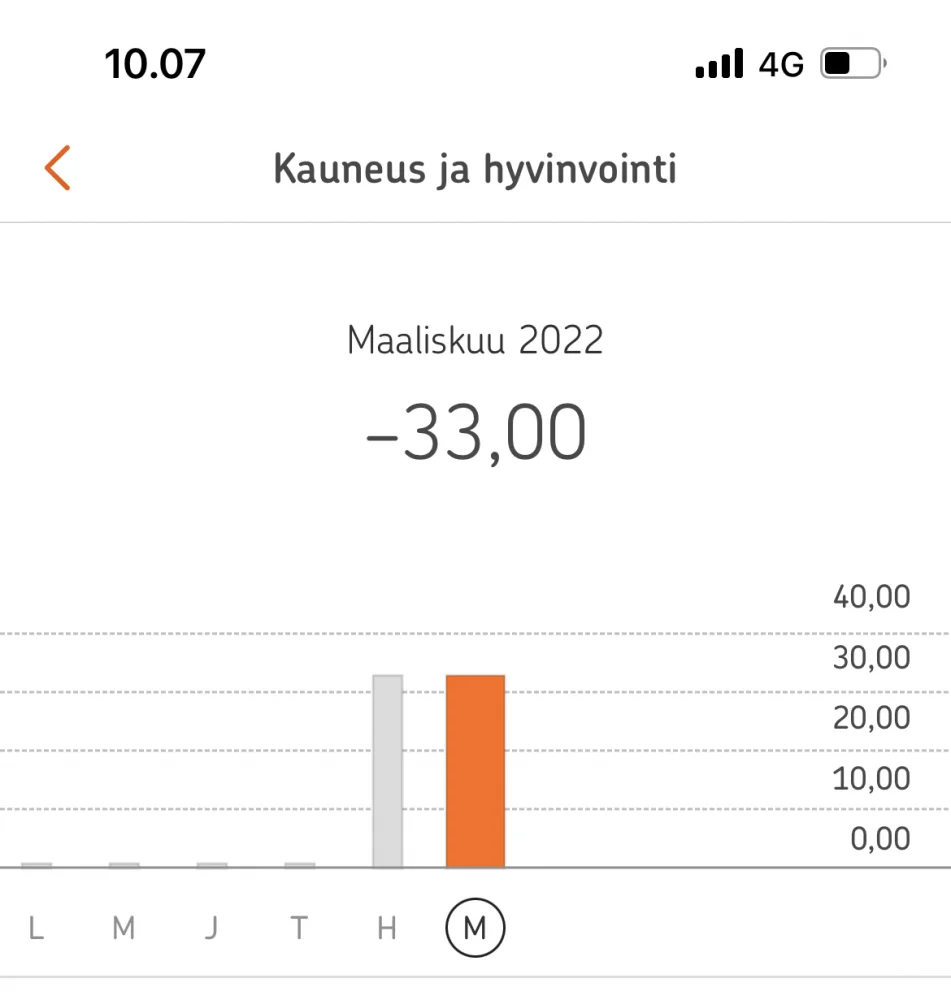Switch to month J in the chart
951x1000 pixels.
tap(211, 929)
